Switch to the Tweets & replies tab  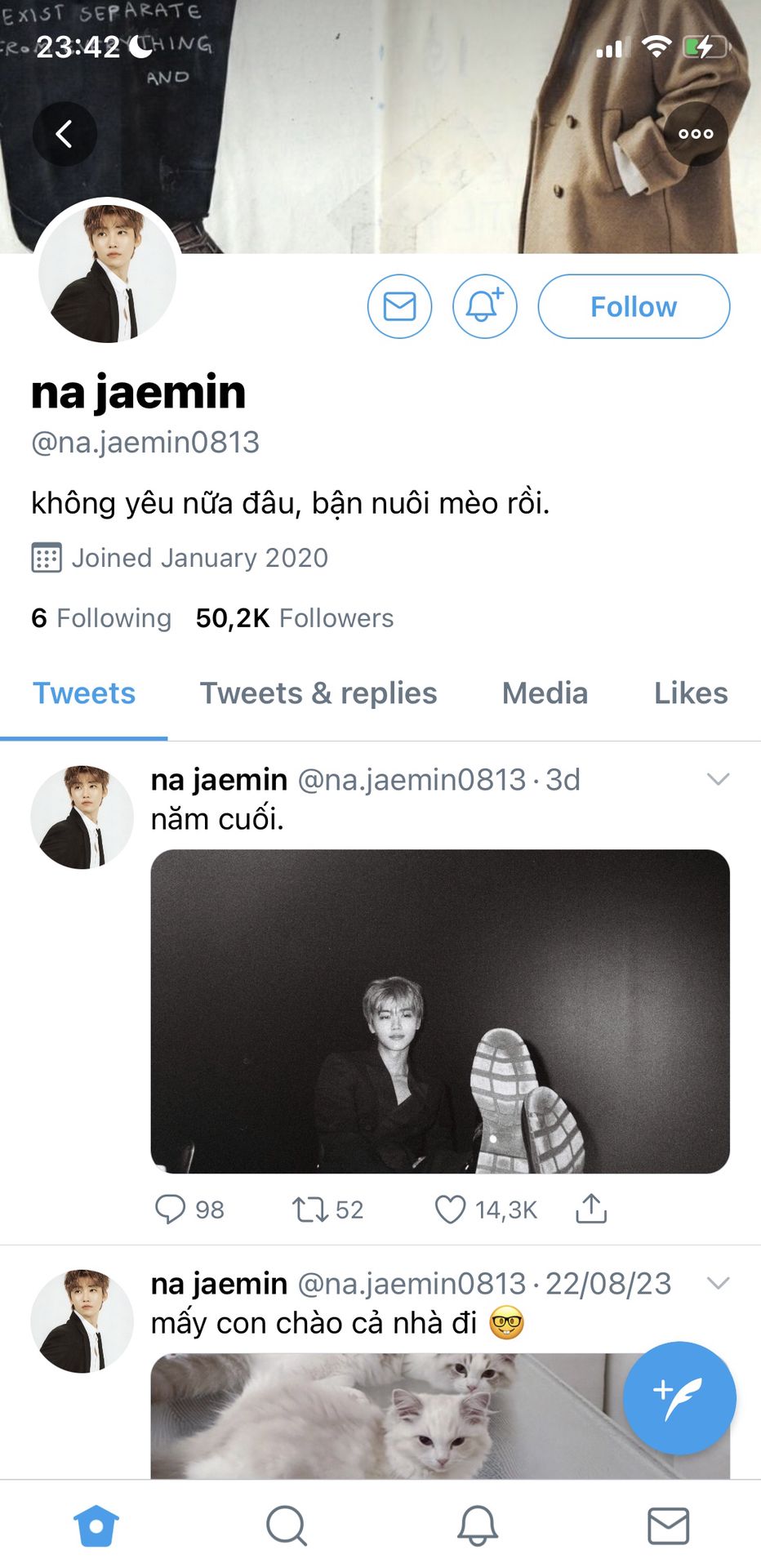pos(318,693)
